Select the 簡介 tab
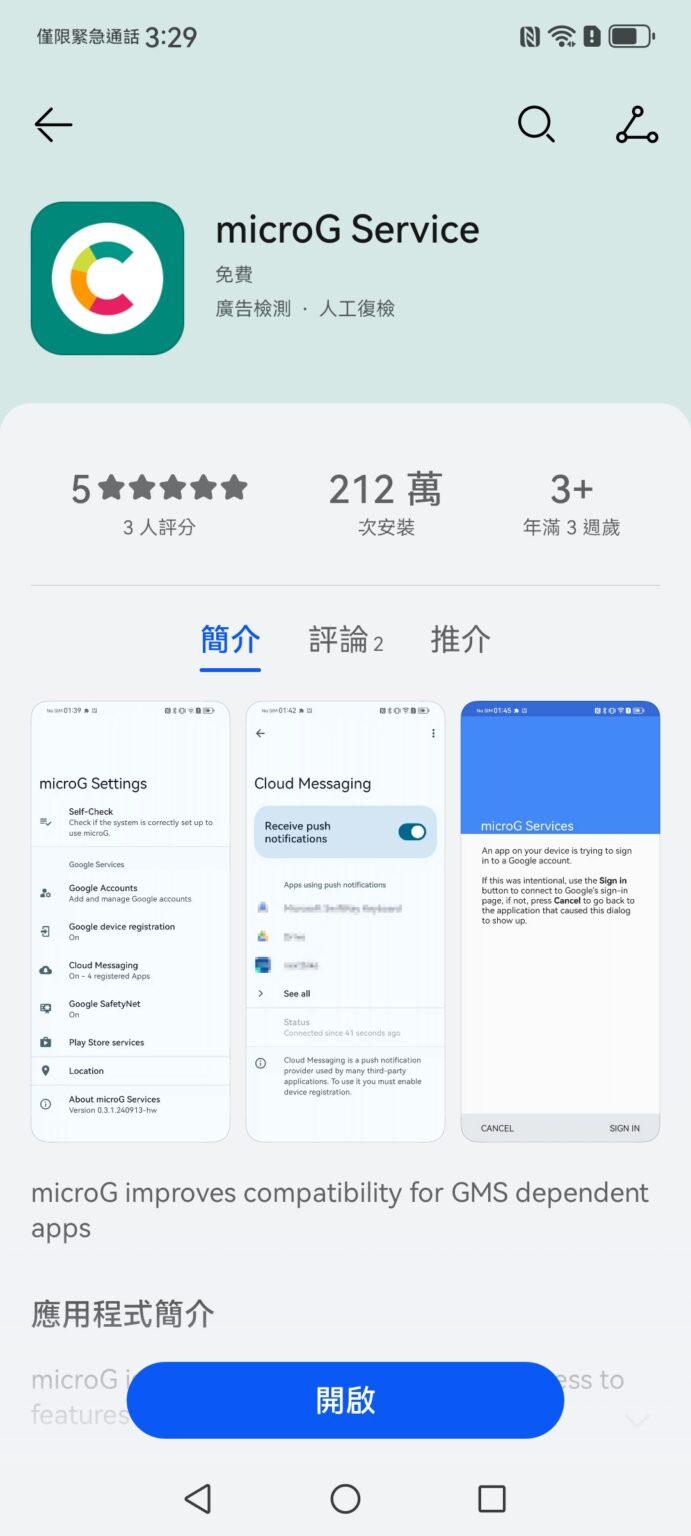 coord(230,640)
